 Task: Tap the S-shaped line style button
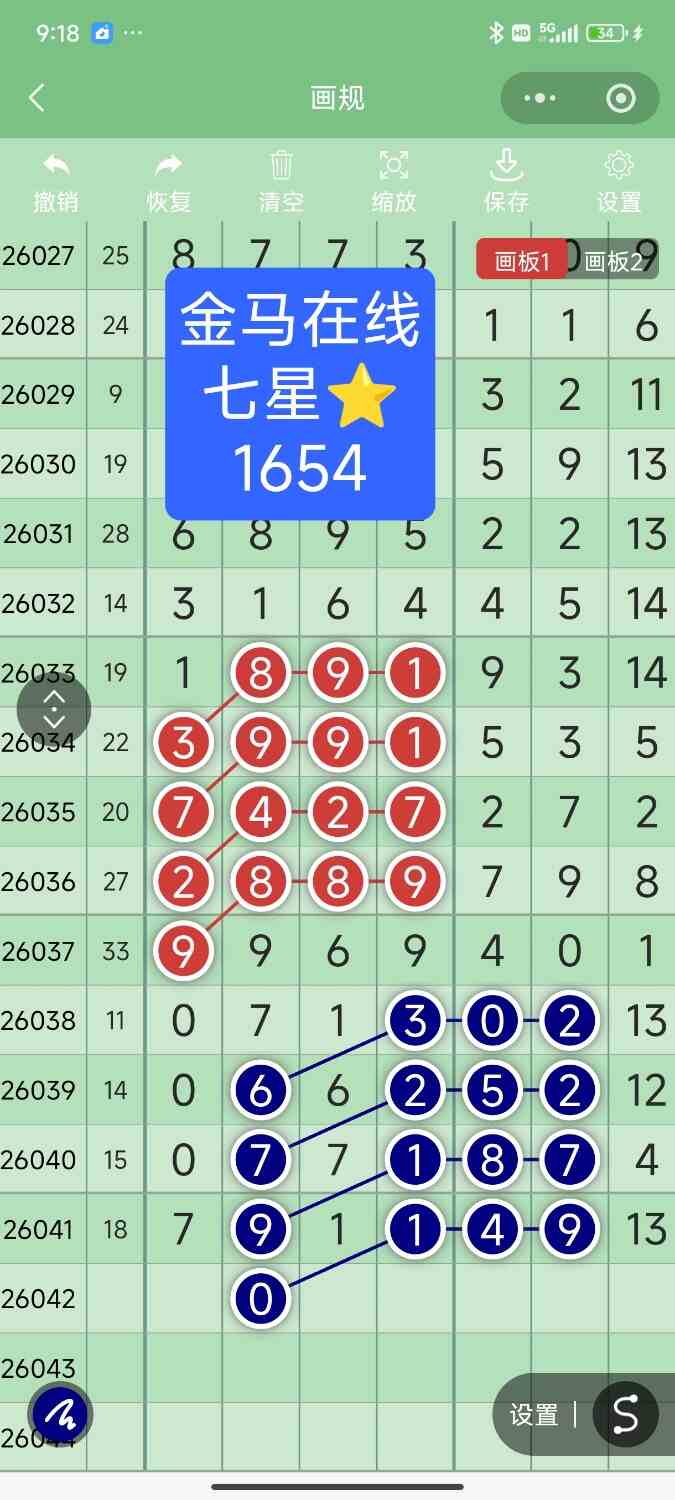point(626,1415)
